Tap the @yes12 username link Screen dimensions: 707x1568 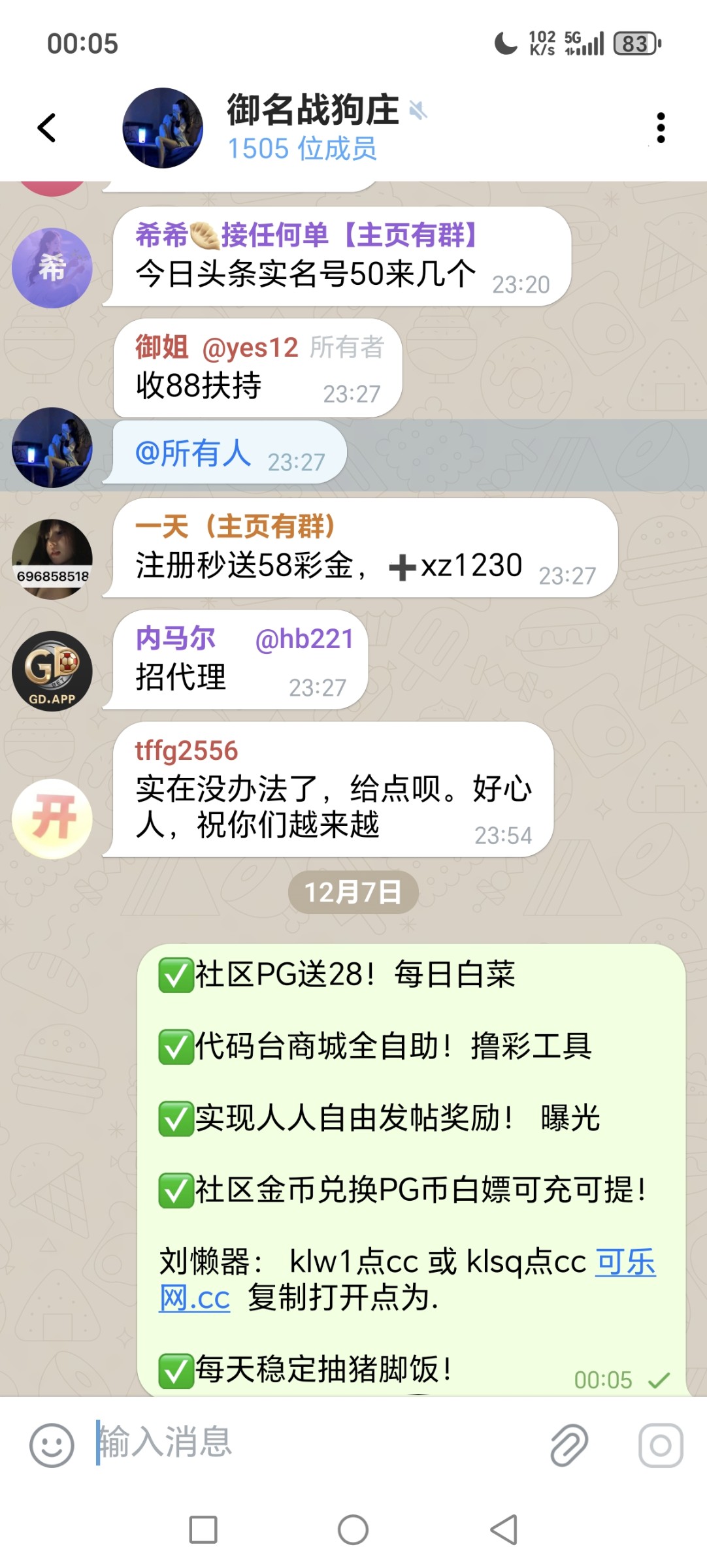click(x=252, y=346)
